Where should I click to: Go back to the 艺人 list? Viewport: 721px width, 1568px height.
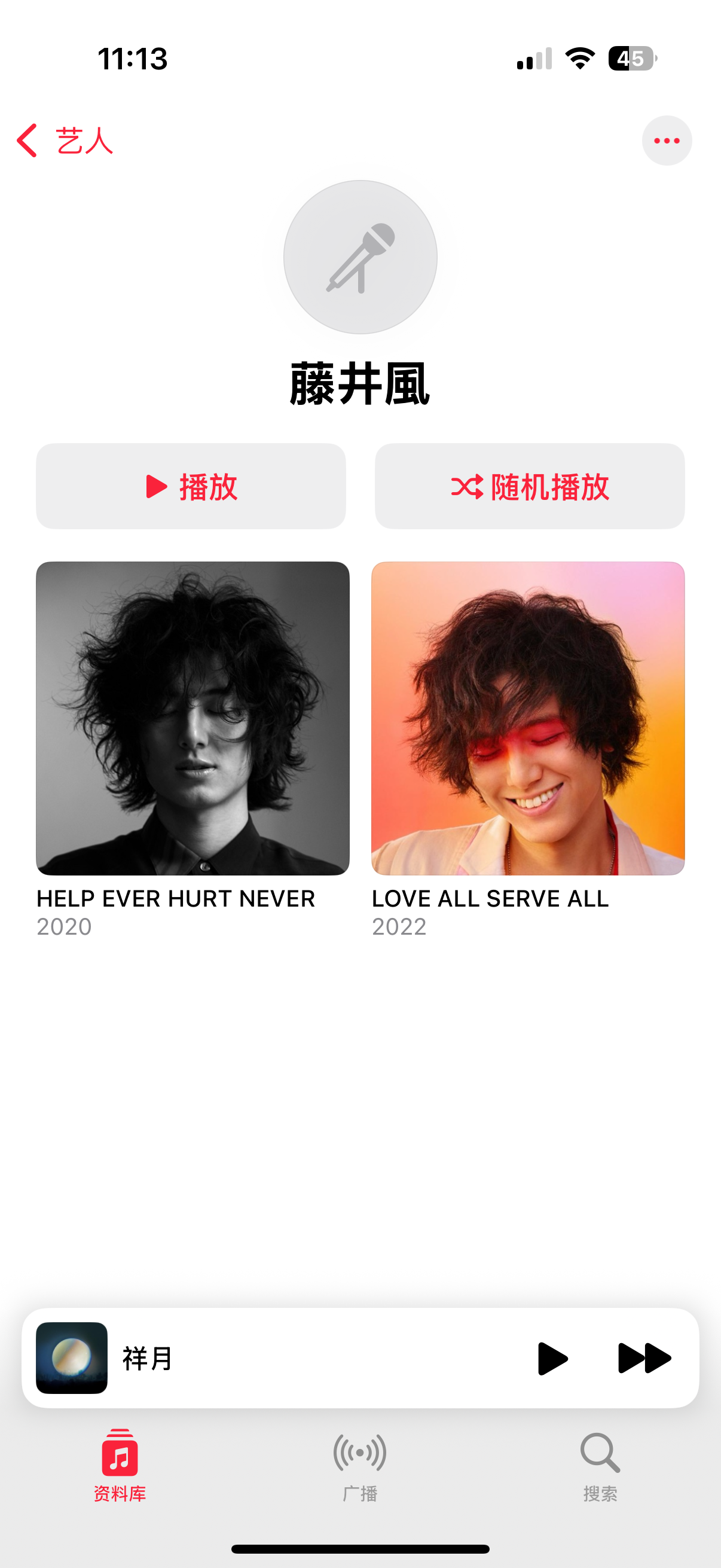point(64,141)
